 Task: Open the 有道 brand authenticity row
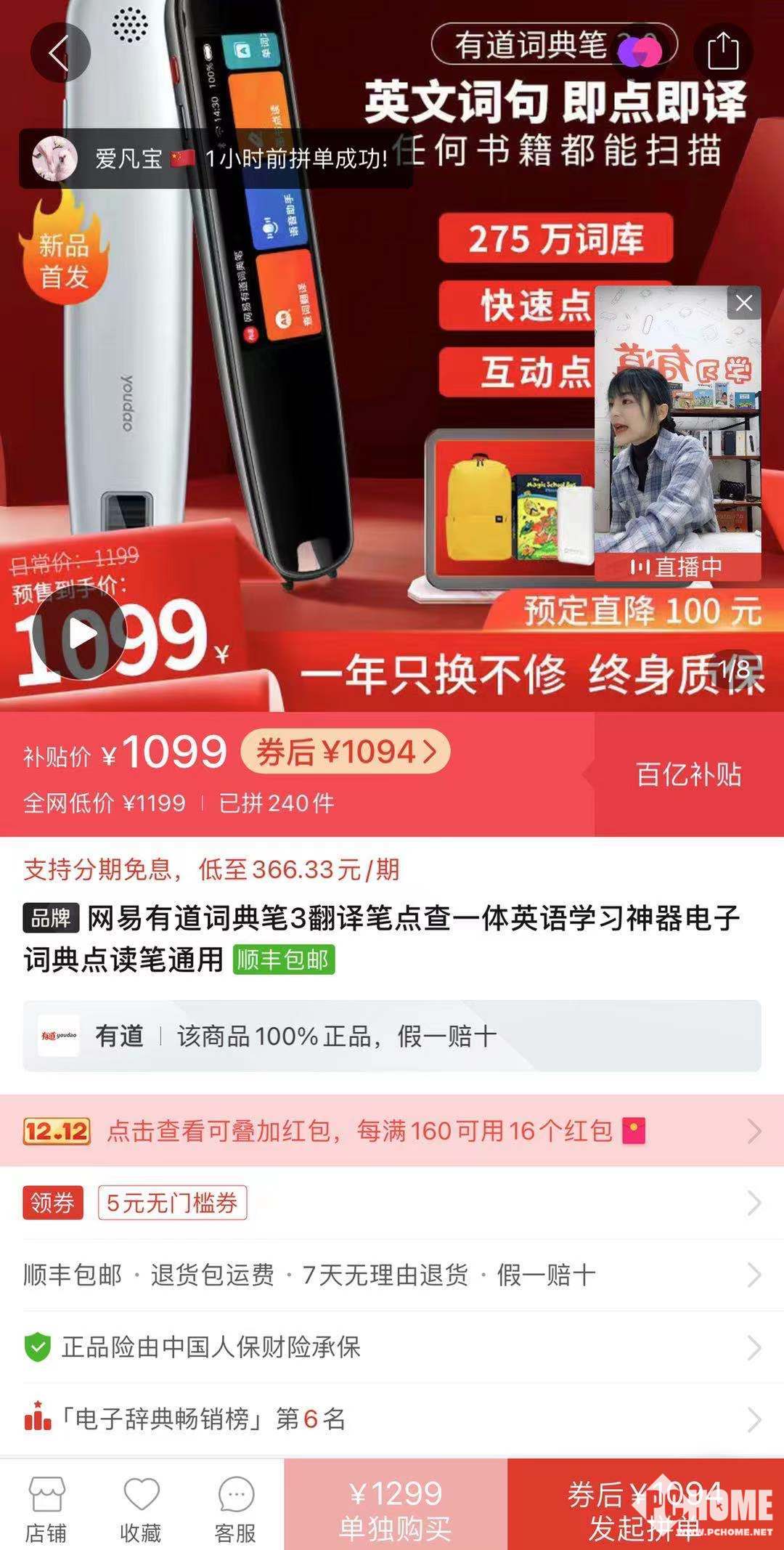392,1036
